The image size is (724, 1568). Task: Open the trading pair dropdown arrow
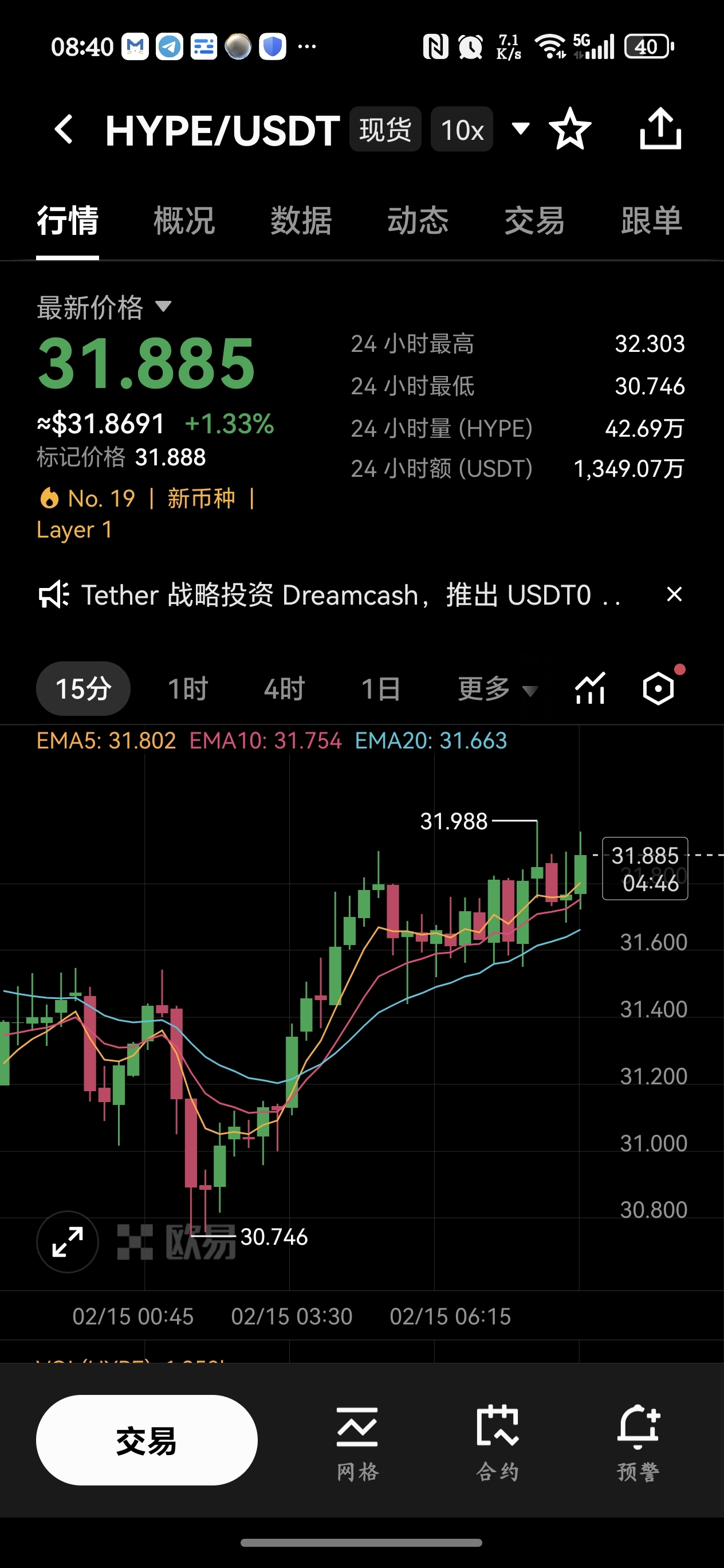coord(521,128)
